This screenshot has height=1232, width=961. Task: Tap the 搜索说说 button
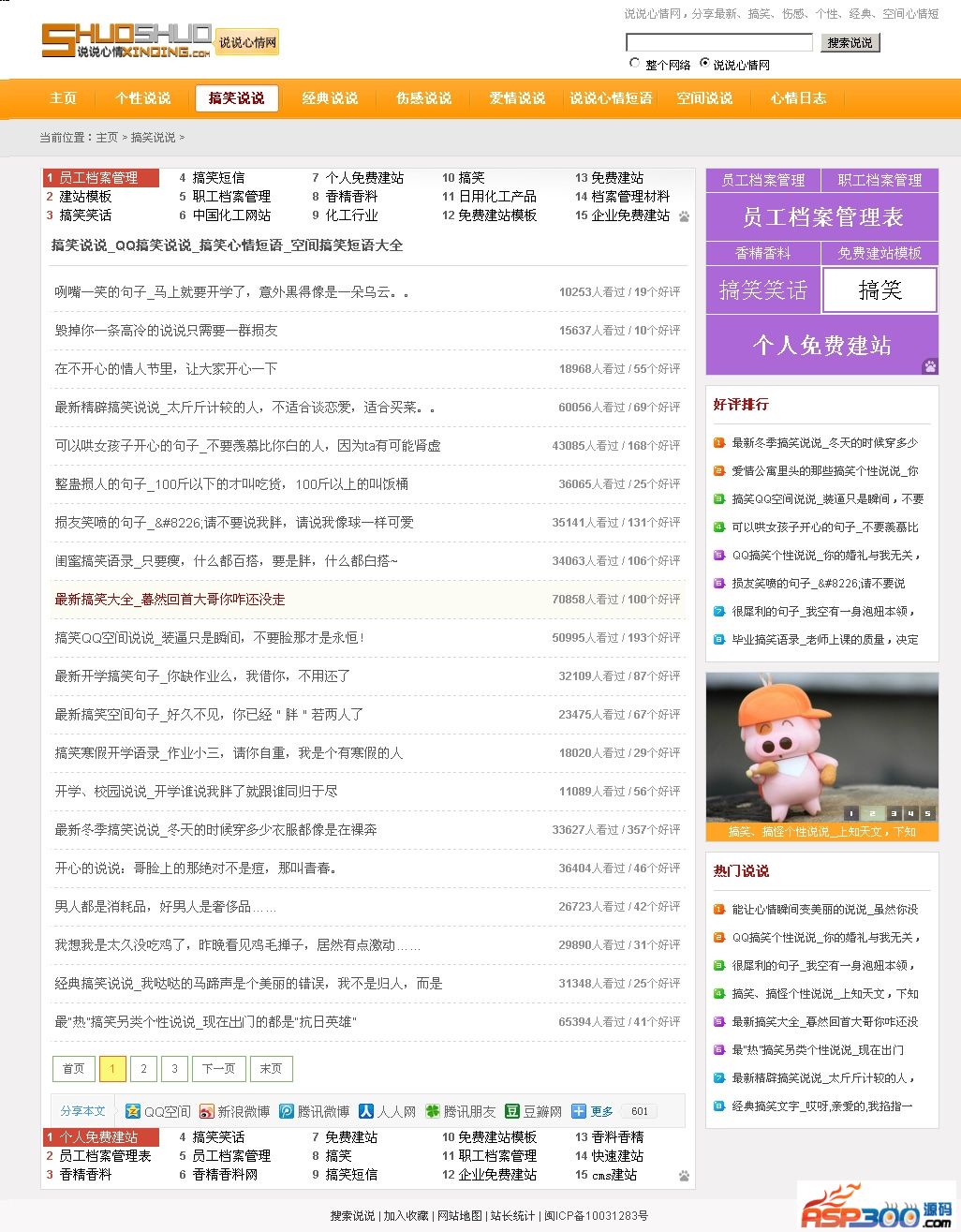(x=850, y=42)
